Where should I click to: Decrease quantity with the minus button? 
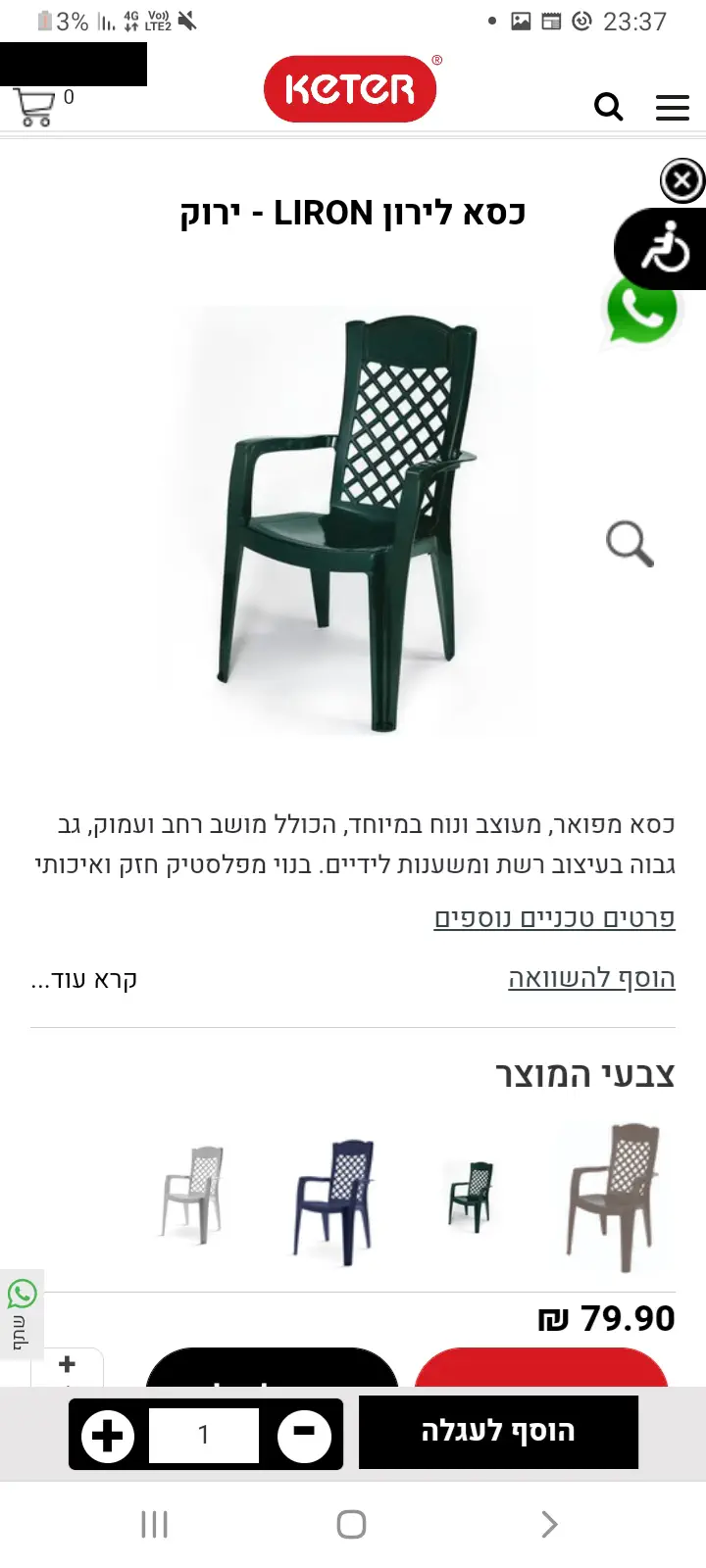click(x=304, y=1434)
